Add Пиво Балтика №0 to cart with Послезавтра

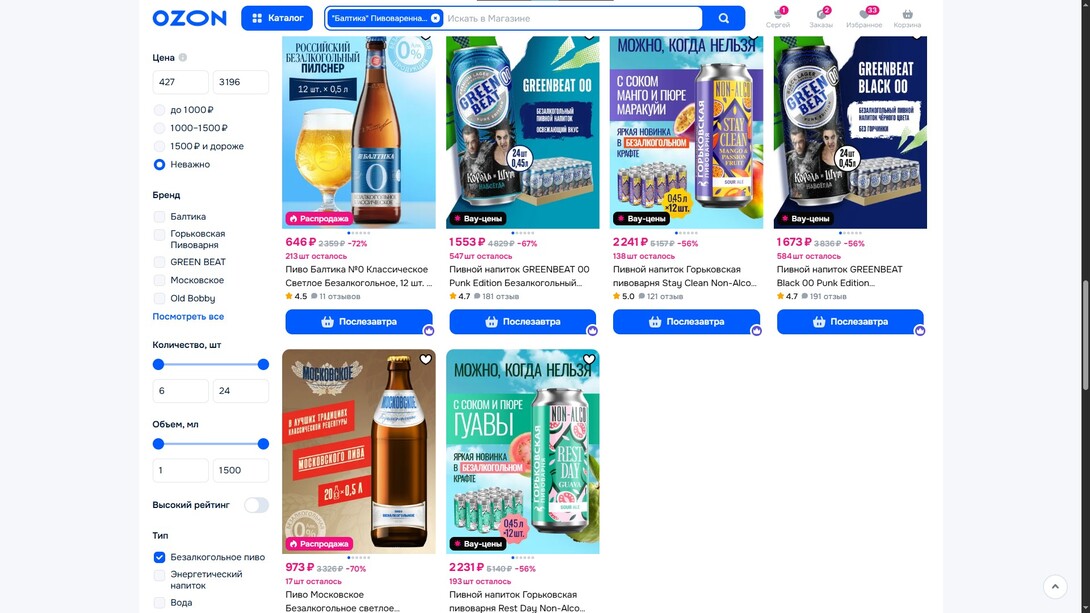point(358,322)
